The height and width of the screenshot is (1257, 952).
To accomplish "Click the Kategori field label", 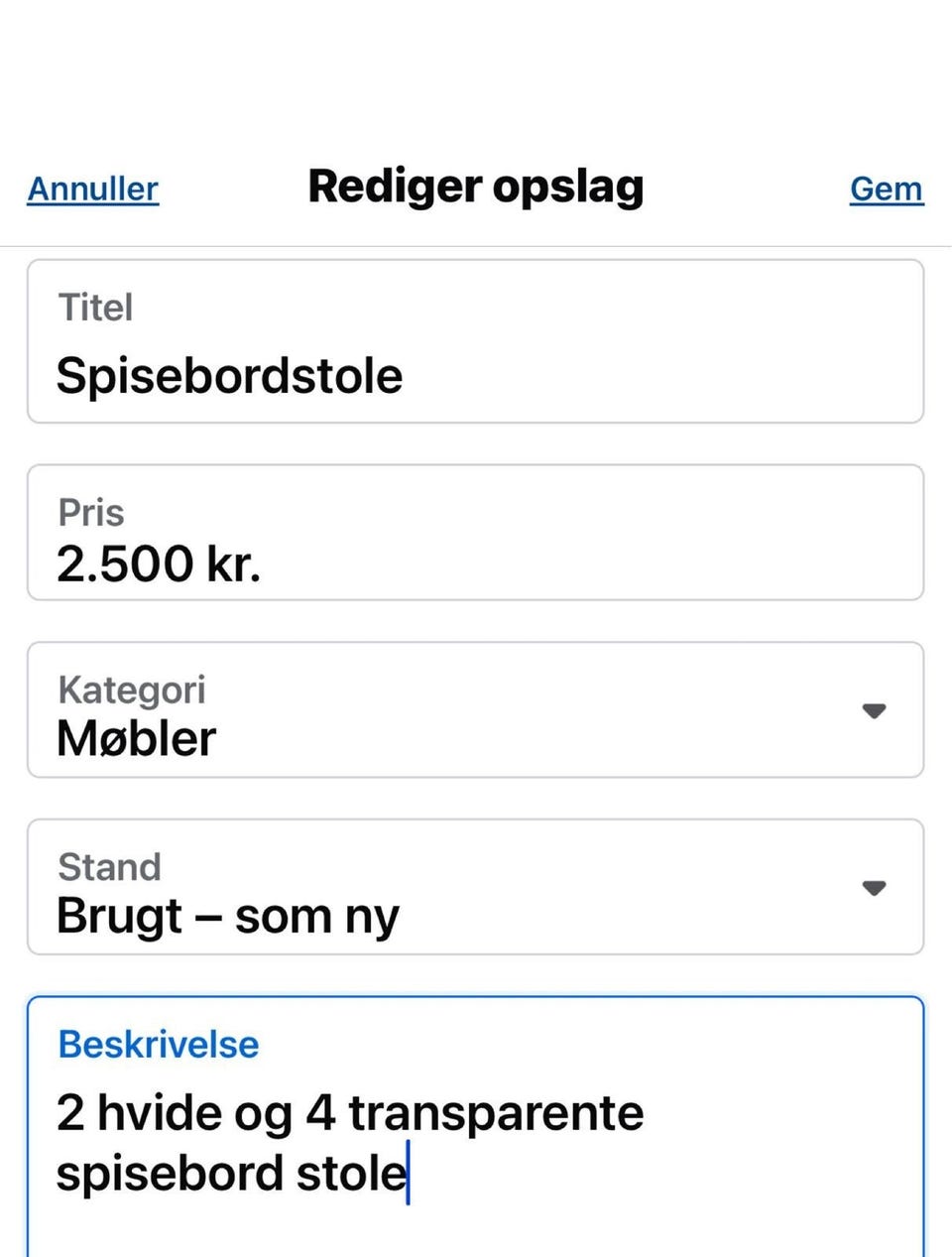I will (133, 690).
